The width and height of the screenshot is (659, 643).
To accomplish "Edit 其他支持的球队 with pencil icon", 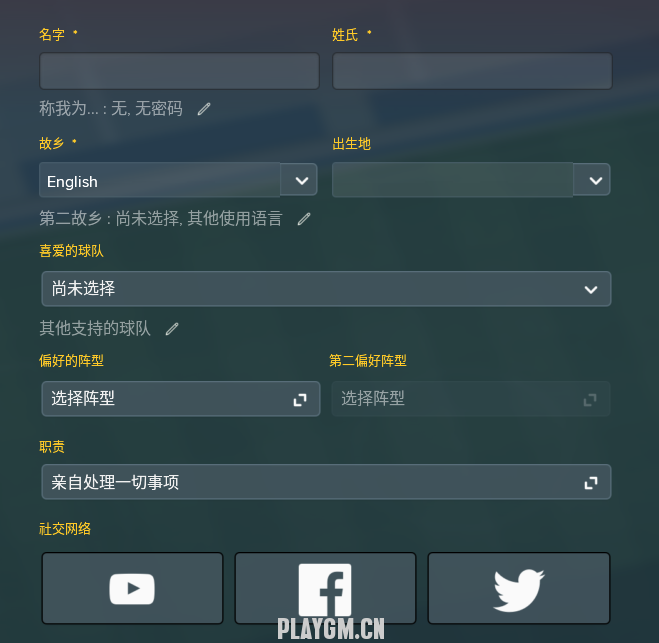I will [x=172, y=328].
